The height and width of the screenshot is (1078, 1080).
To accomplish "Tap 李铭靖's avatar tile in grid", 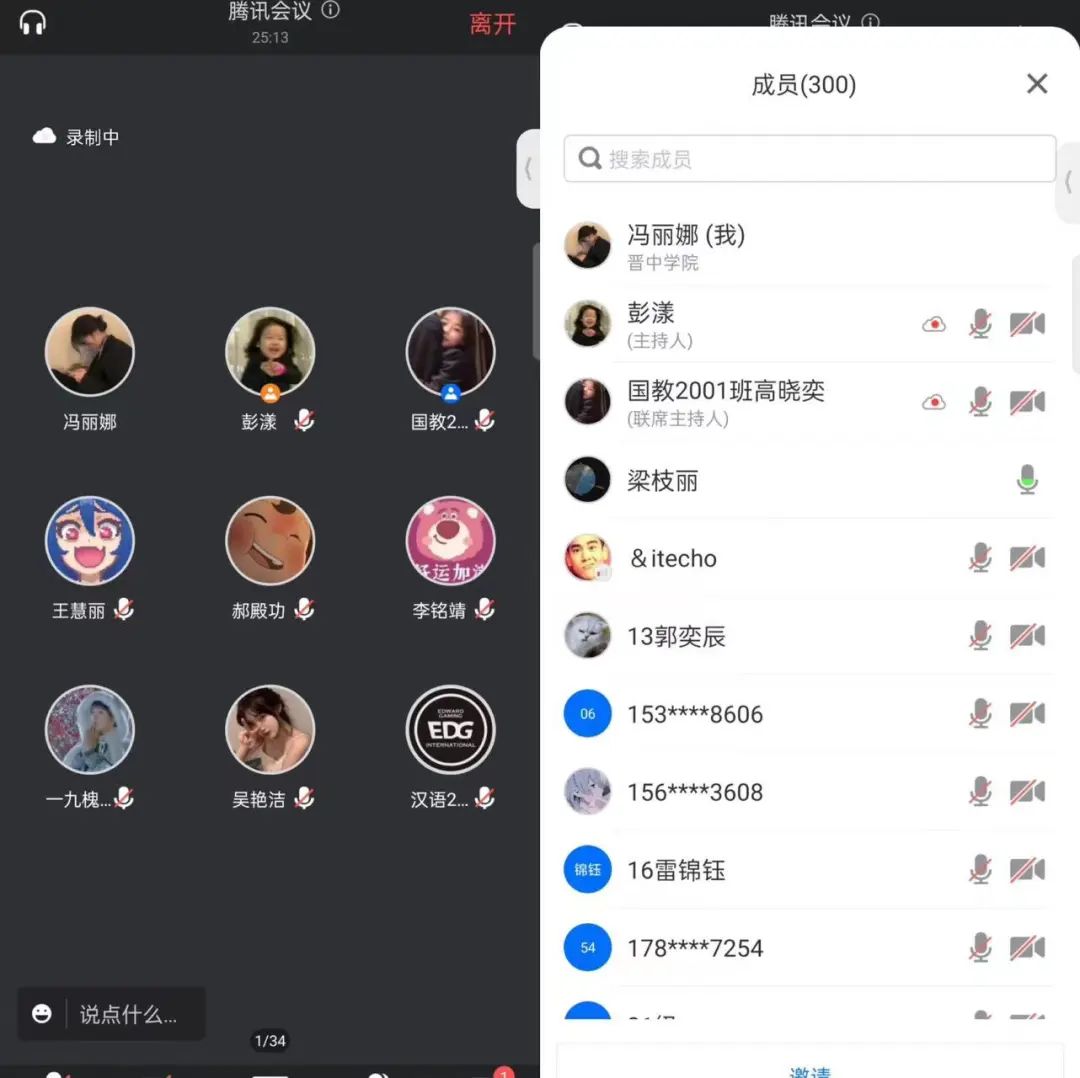I will [450, 541].
